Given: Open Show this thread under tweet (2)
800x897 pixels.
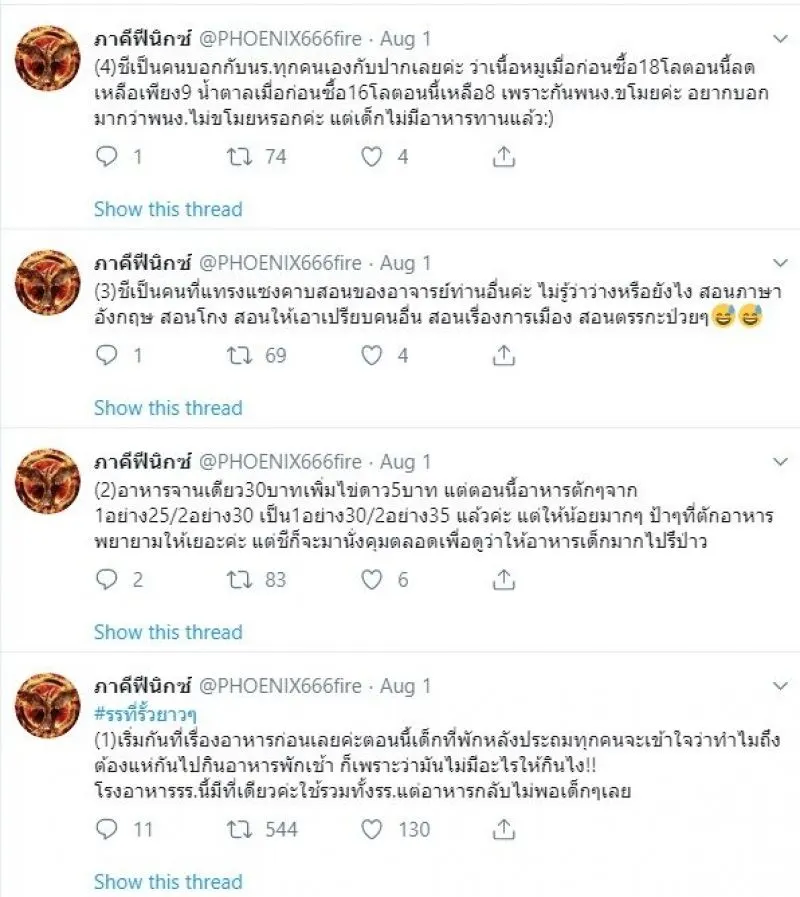Looking at the screenshot, I should click(168, 632).
